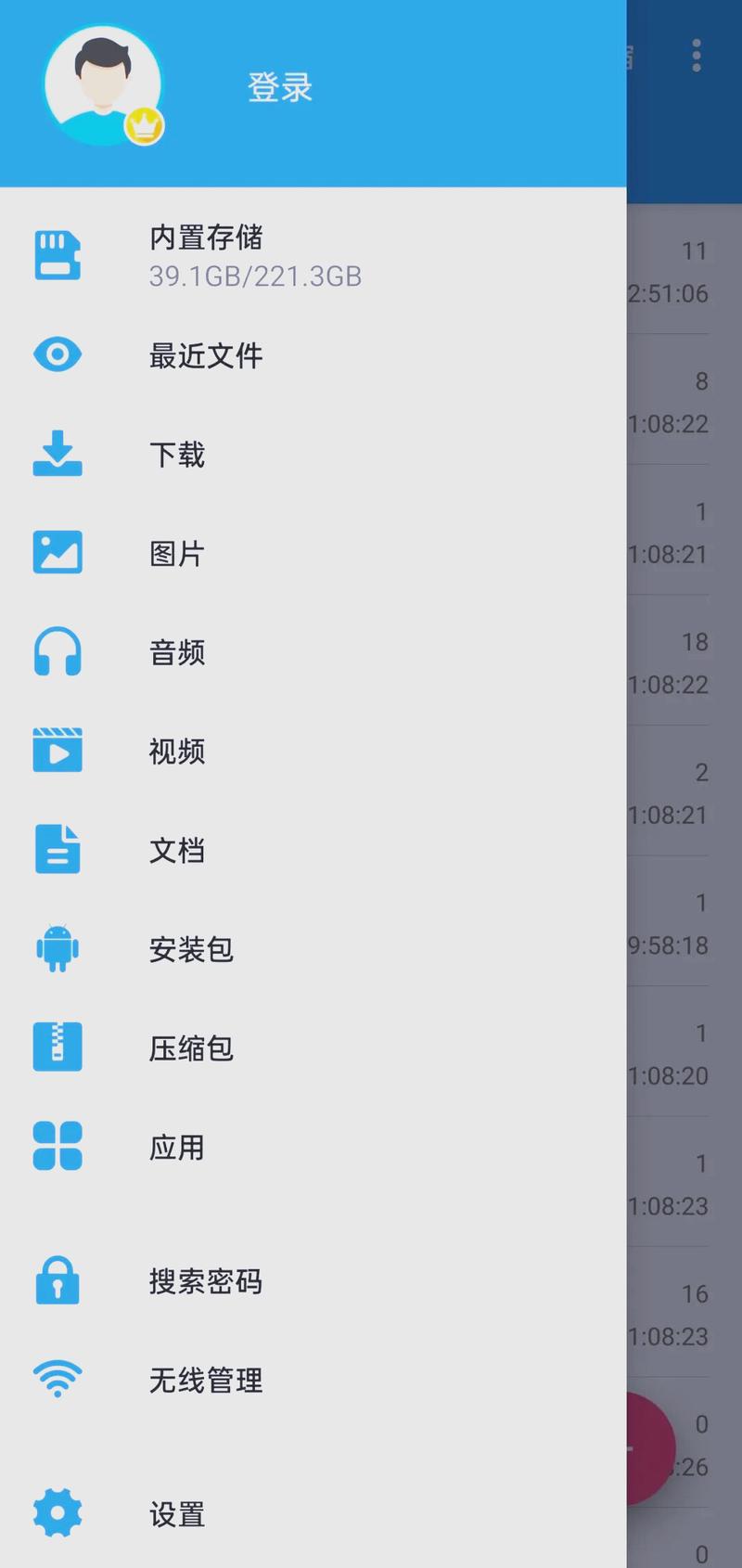Open the three-dot overflow menu

click(697, 56)
